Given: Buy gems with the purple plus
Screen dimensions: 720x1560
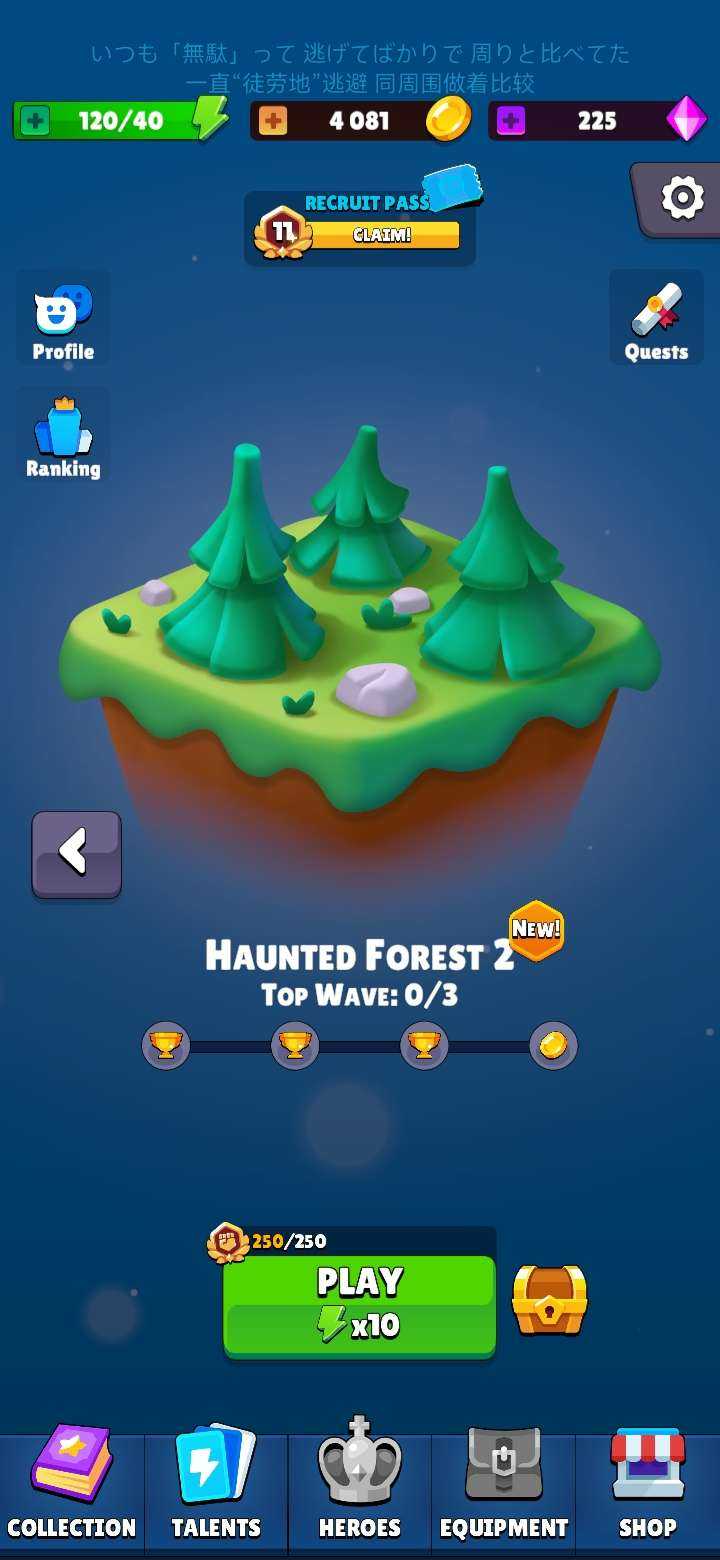Looking at the screenshot, I should click(x=510, y=121).
